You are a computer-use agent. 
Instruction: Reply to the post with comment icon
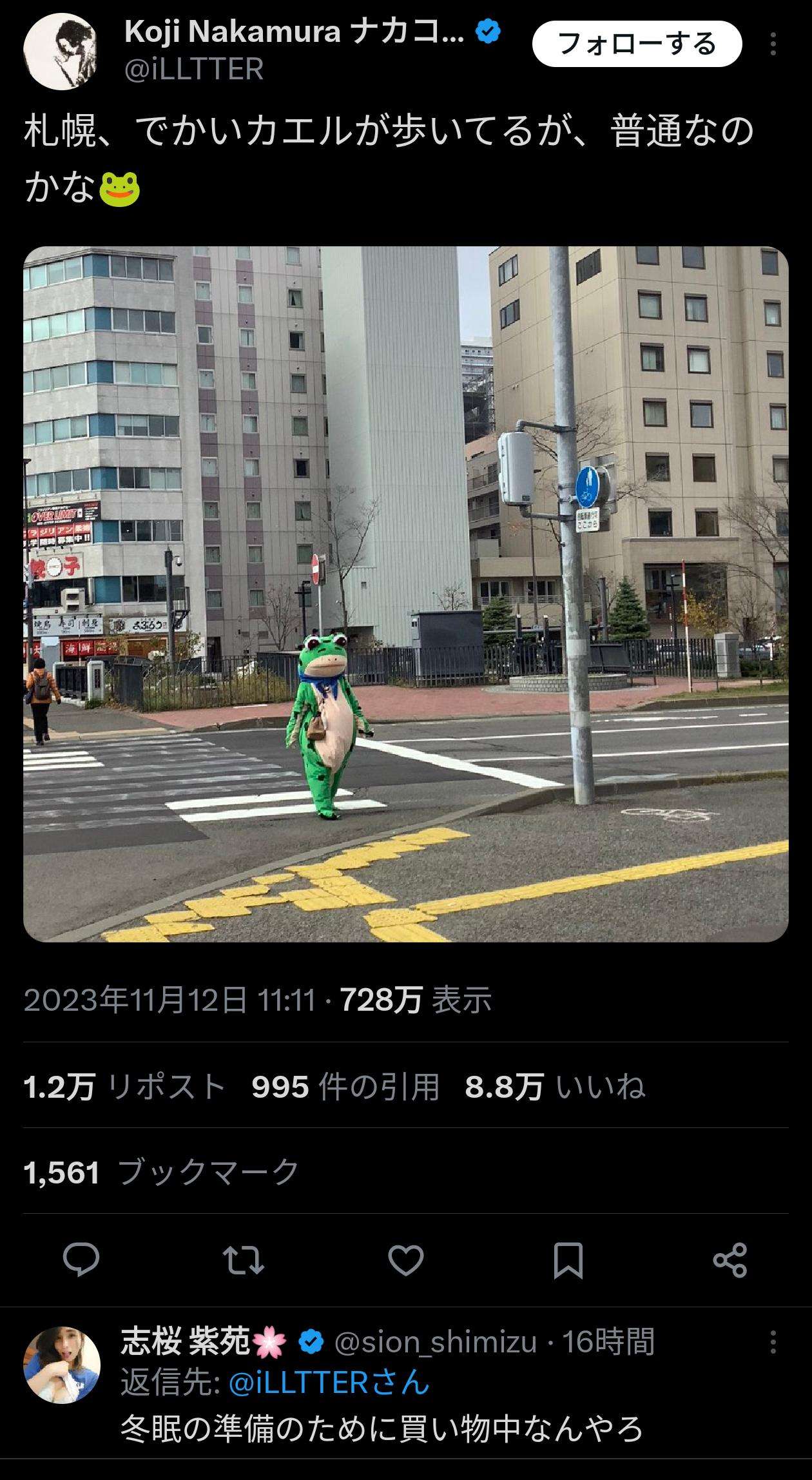81,1259
